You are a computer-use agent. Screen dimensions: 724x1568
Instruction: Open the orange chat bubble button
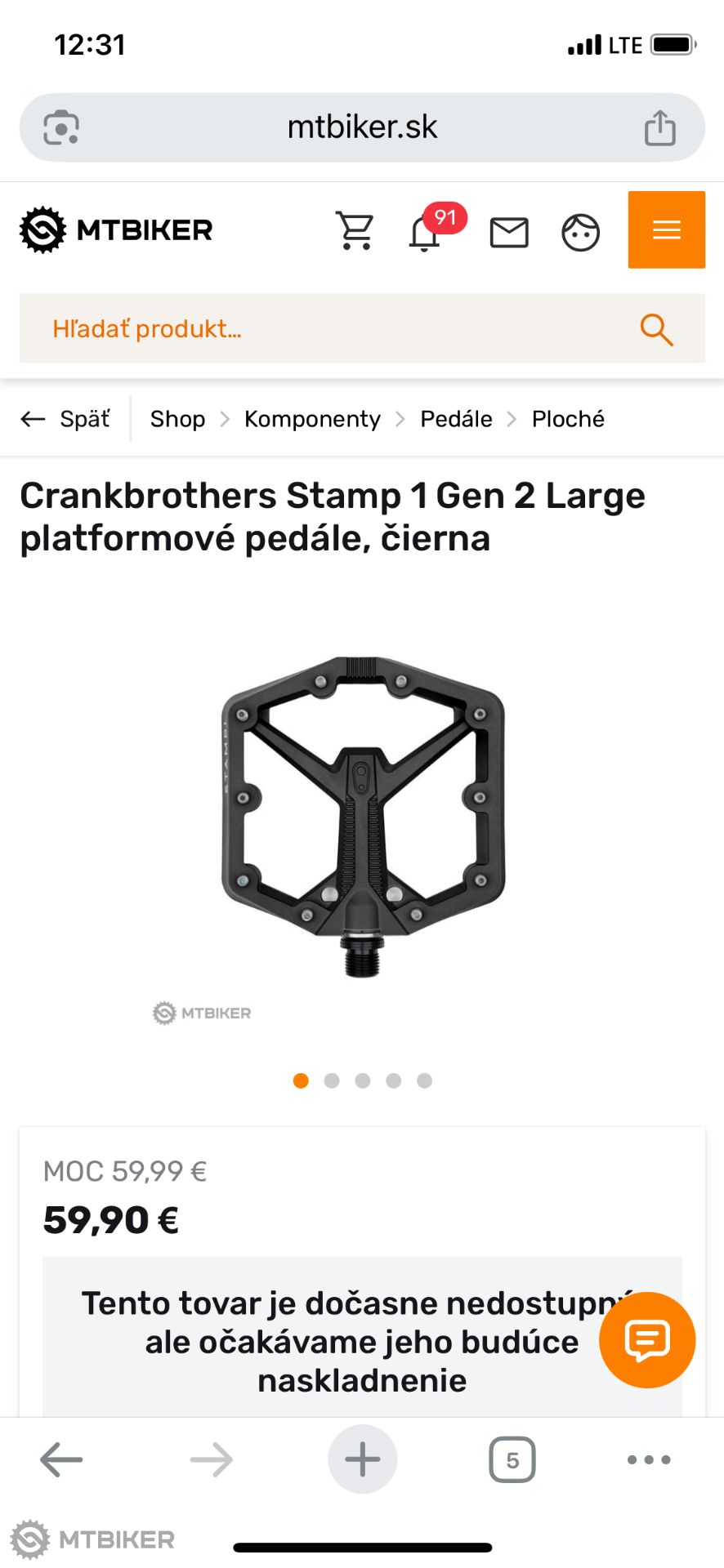pyautogui.click(x=646, y=1339)
